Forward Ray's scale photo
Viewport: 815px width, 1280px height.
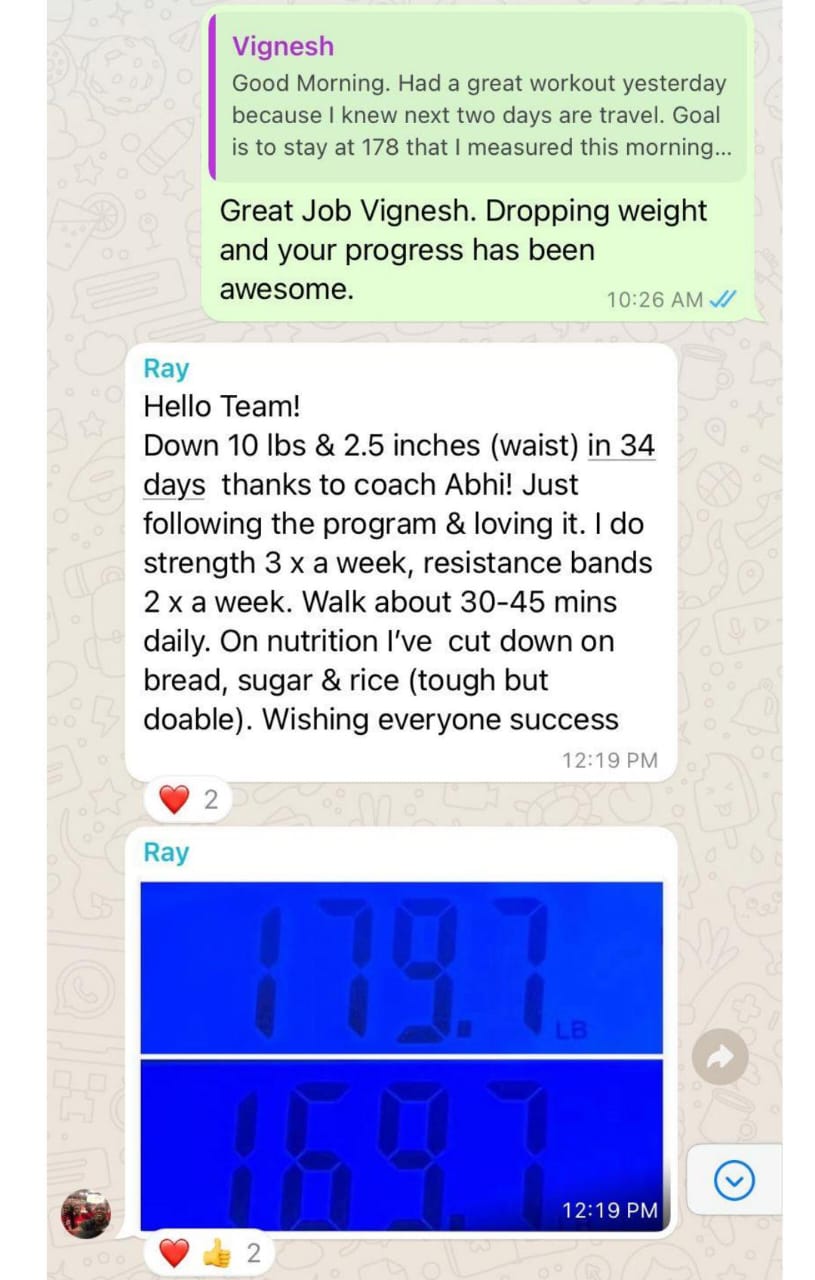click(x=720, y=1058)
